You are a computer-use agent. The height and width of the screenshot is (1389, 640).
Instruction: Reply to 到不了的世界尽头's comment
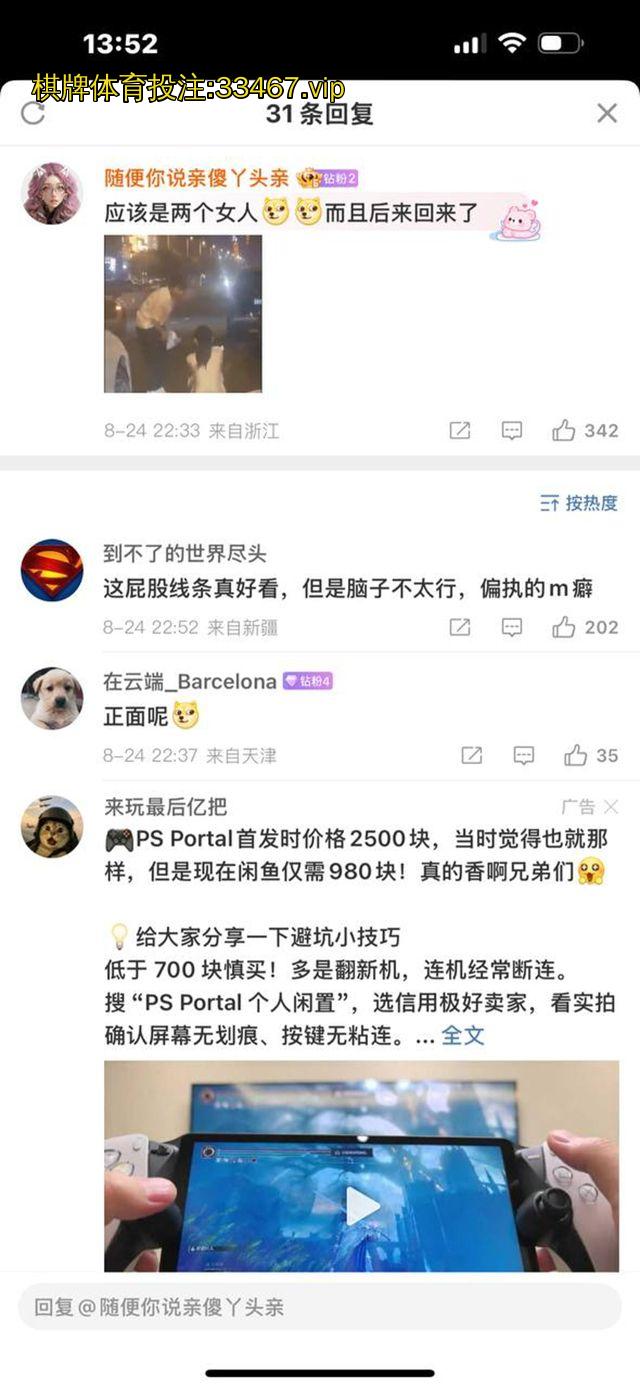point(512,627)
